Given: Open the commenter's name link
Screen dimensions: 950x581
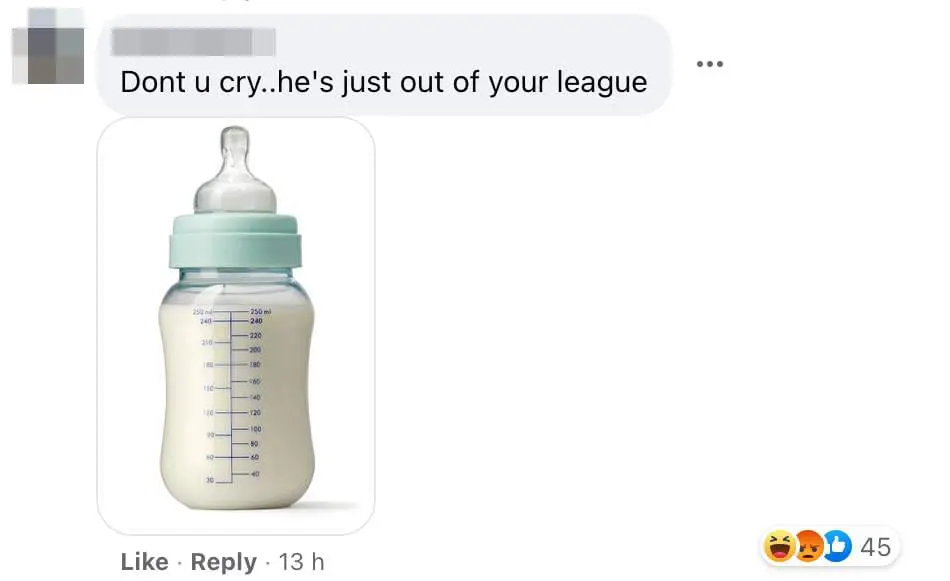Looking at the screenshot, I should click(x=193, y=42).
